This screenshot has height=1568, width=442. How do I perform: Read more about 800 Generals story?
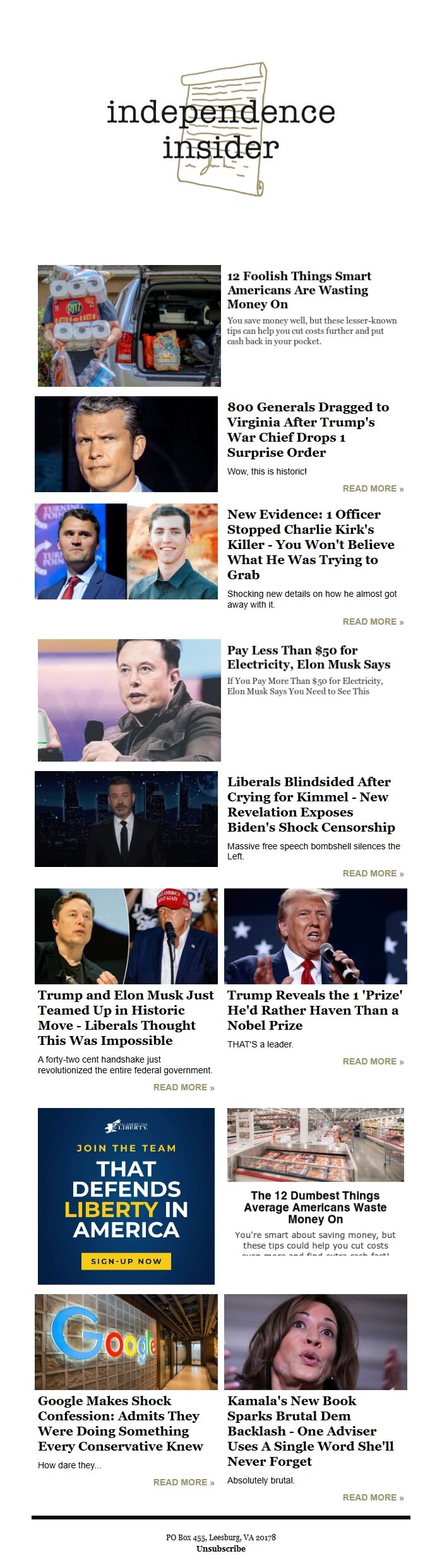[373, 488]
